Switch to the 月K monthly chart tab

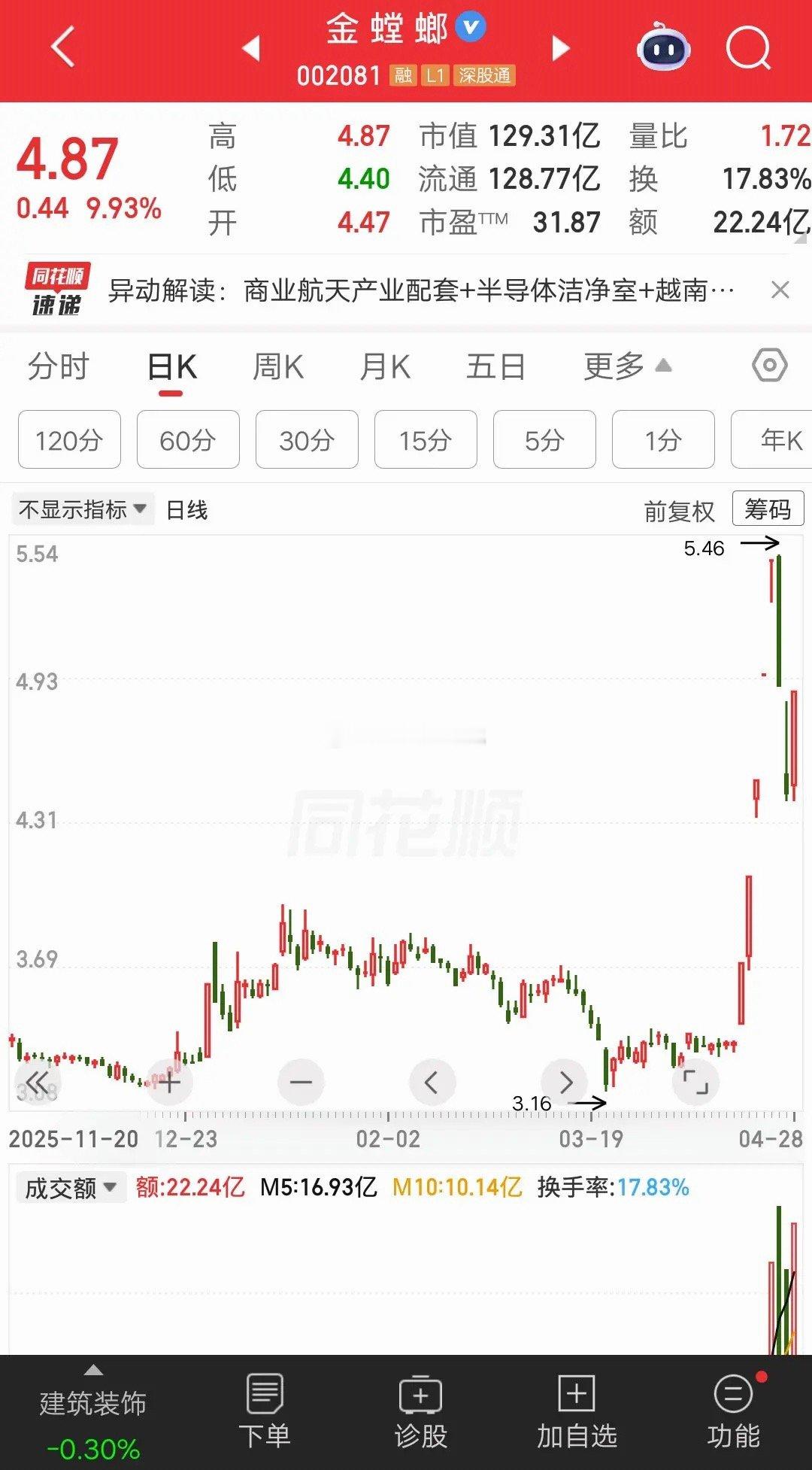pyautogui.click(x=385, y=366)
